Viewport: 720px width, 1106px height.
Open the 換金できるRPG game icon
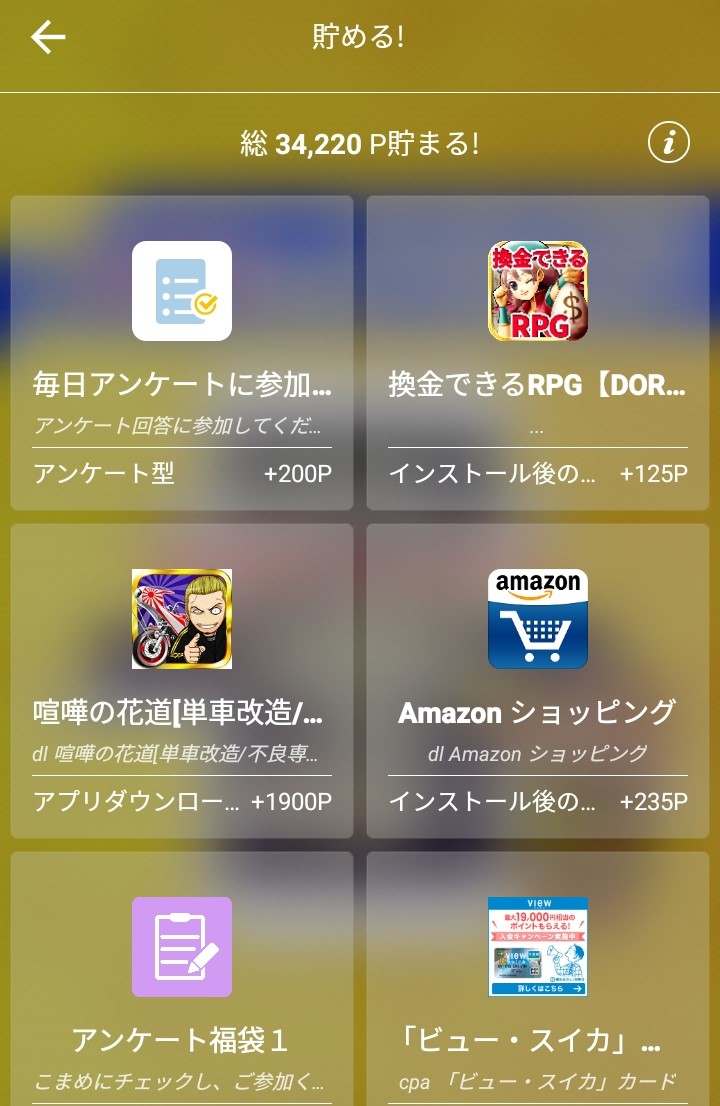pos(537,291)
